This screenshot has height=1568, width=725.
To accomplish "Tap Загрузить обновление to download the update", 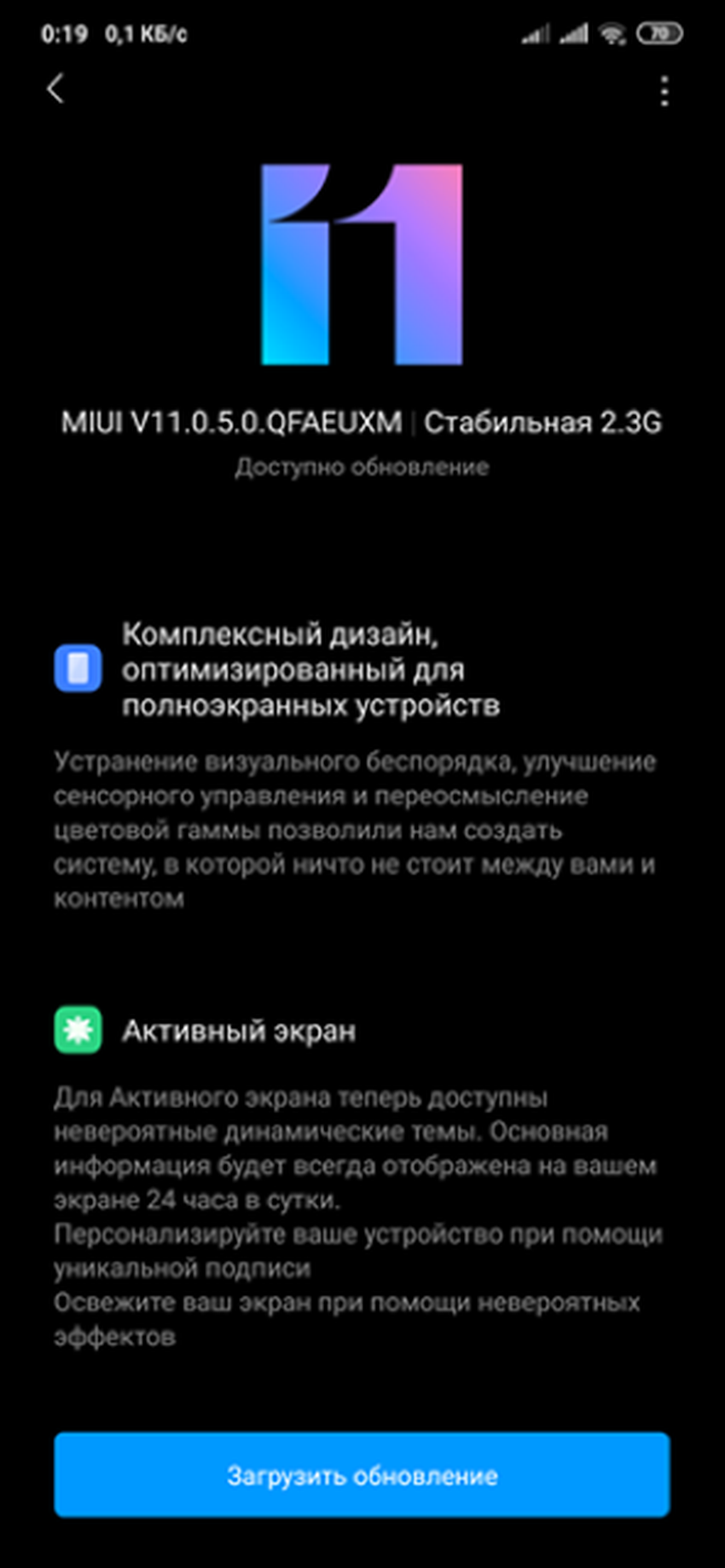I will pyautogui.click(x=362, y=1476).
